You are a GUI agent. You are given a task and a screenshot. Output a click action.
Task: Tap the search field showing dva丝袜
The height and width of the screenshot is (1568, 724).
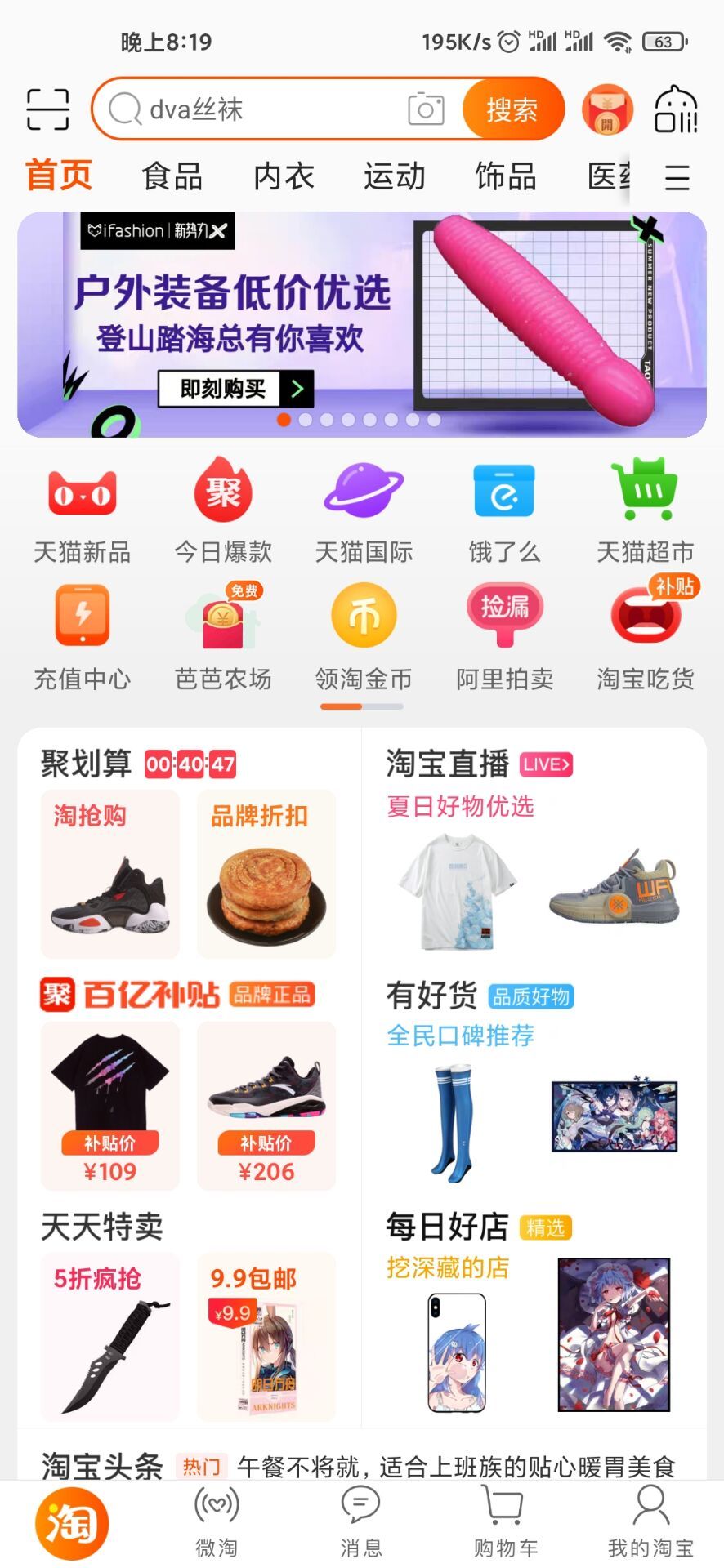tap(261, 109)
